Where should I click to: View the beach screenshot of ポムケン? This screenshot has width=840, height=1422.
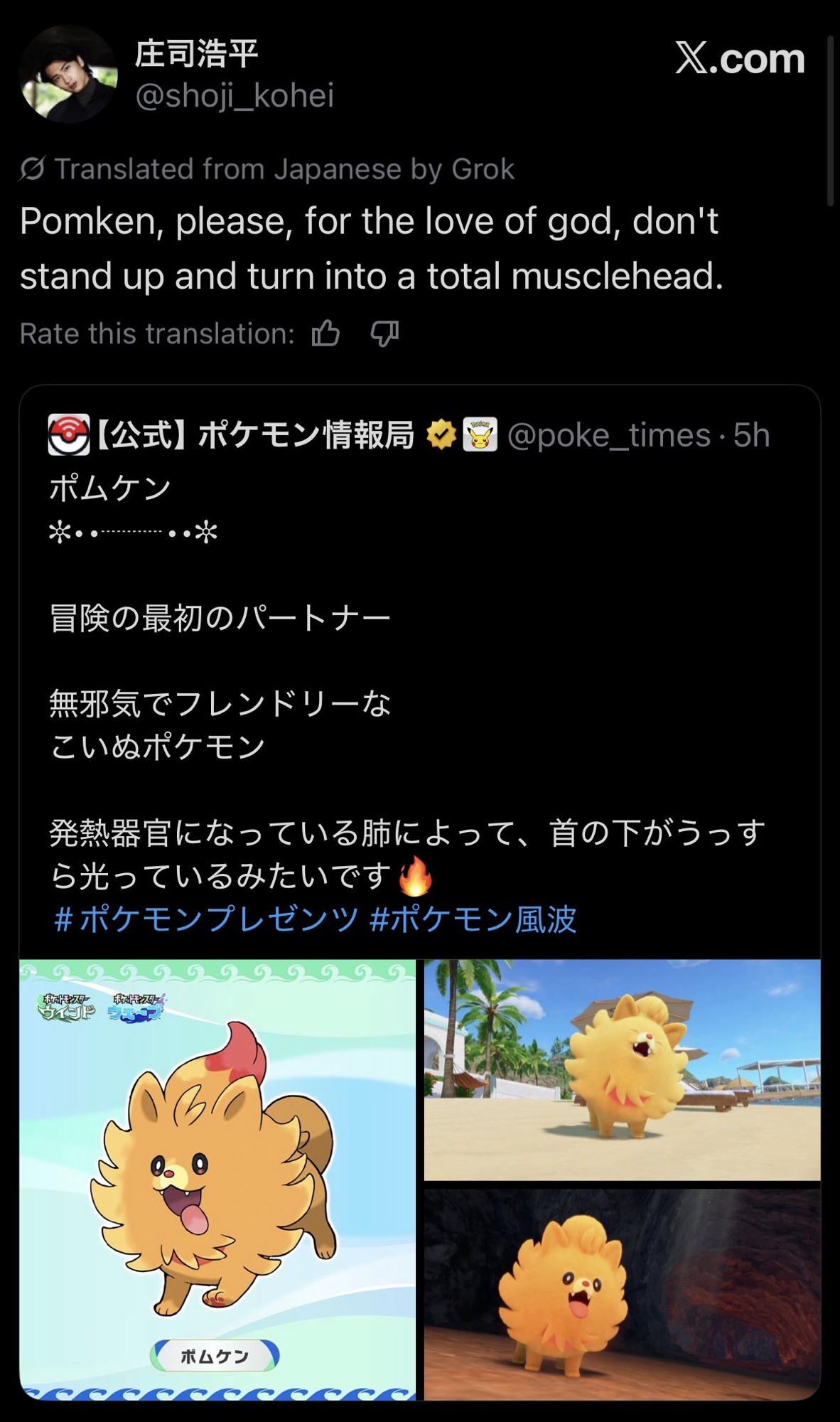point(622,1069)
